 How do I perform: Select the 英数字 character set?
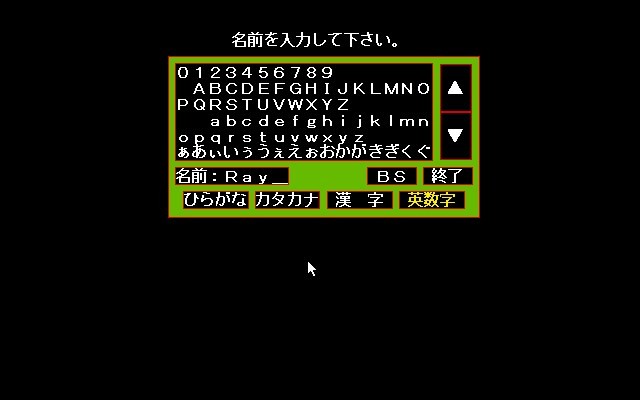click(431, 199)
